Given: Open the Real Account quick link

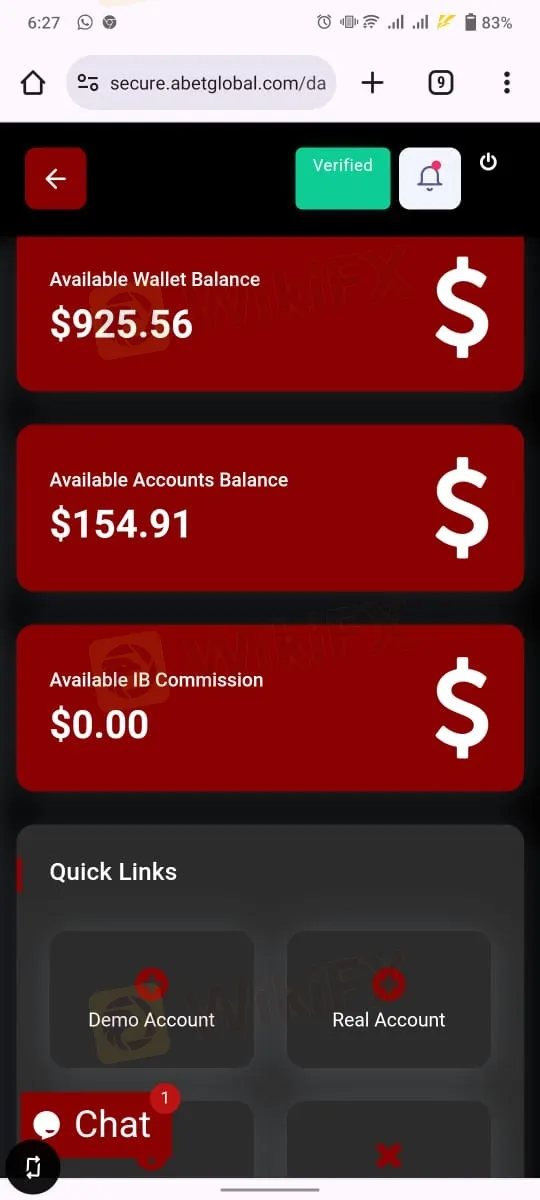Looking at the screenshot, I should pyautogui.click(x=389, y=1000).
